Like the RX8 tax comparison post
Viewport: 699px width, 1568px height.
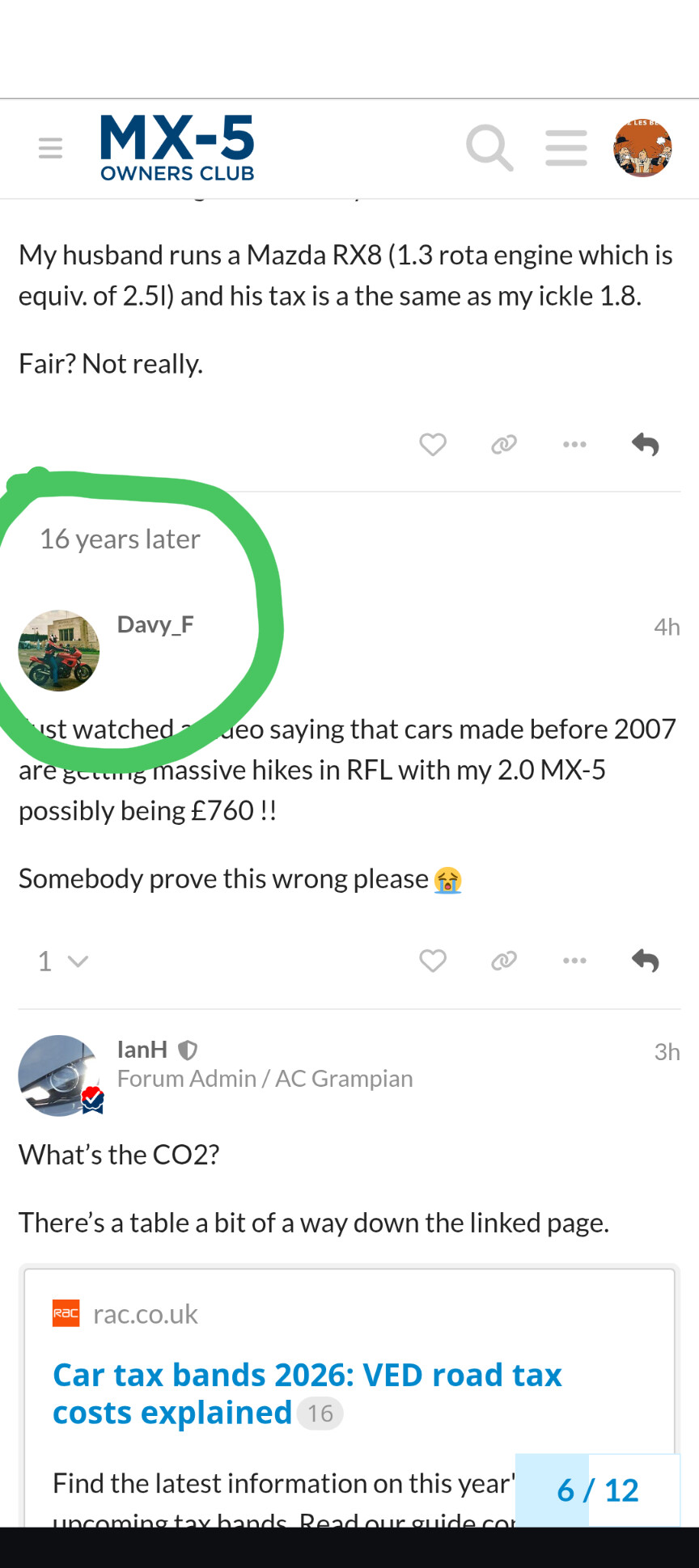433,444
